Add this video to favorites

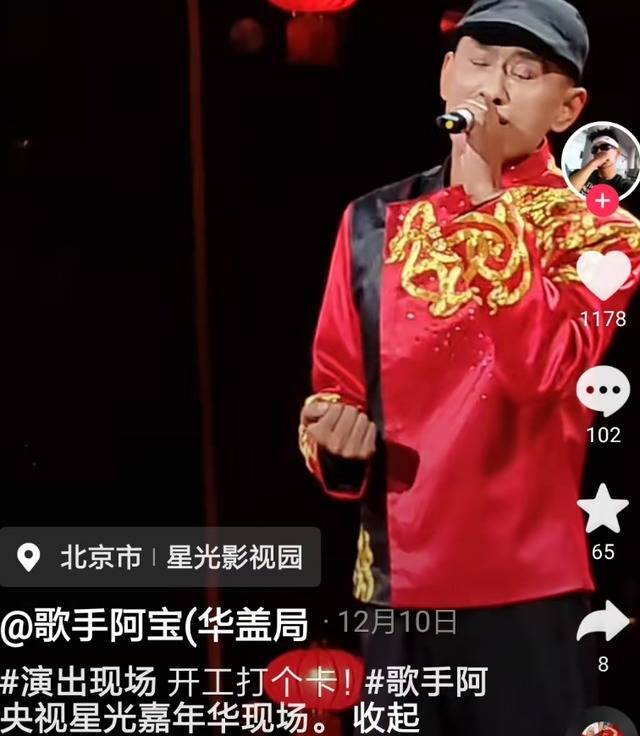(x=603, y=508)
